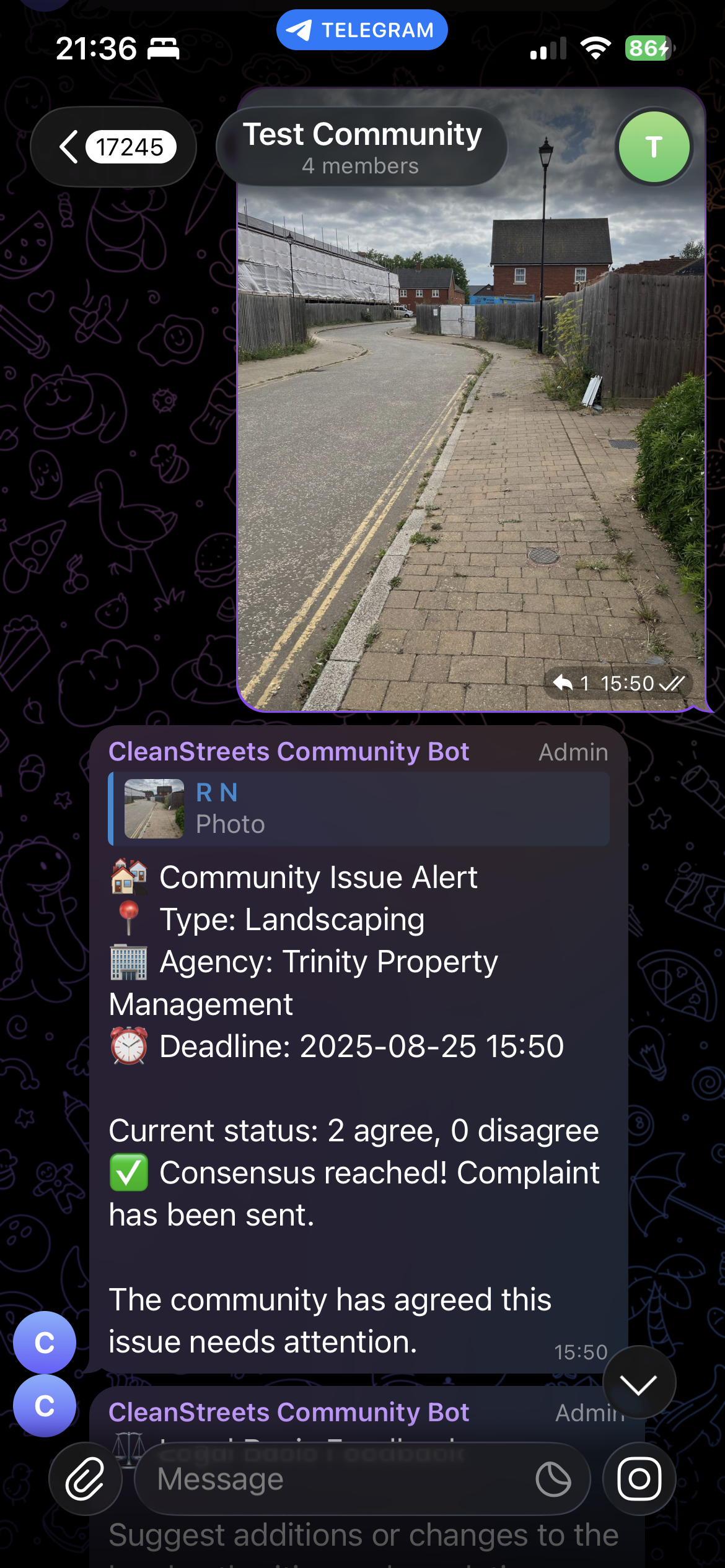This screenshot has width=725, height=1568.
Task: Tap the 17245 unread count badge
Action: point(129,146)
